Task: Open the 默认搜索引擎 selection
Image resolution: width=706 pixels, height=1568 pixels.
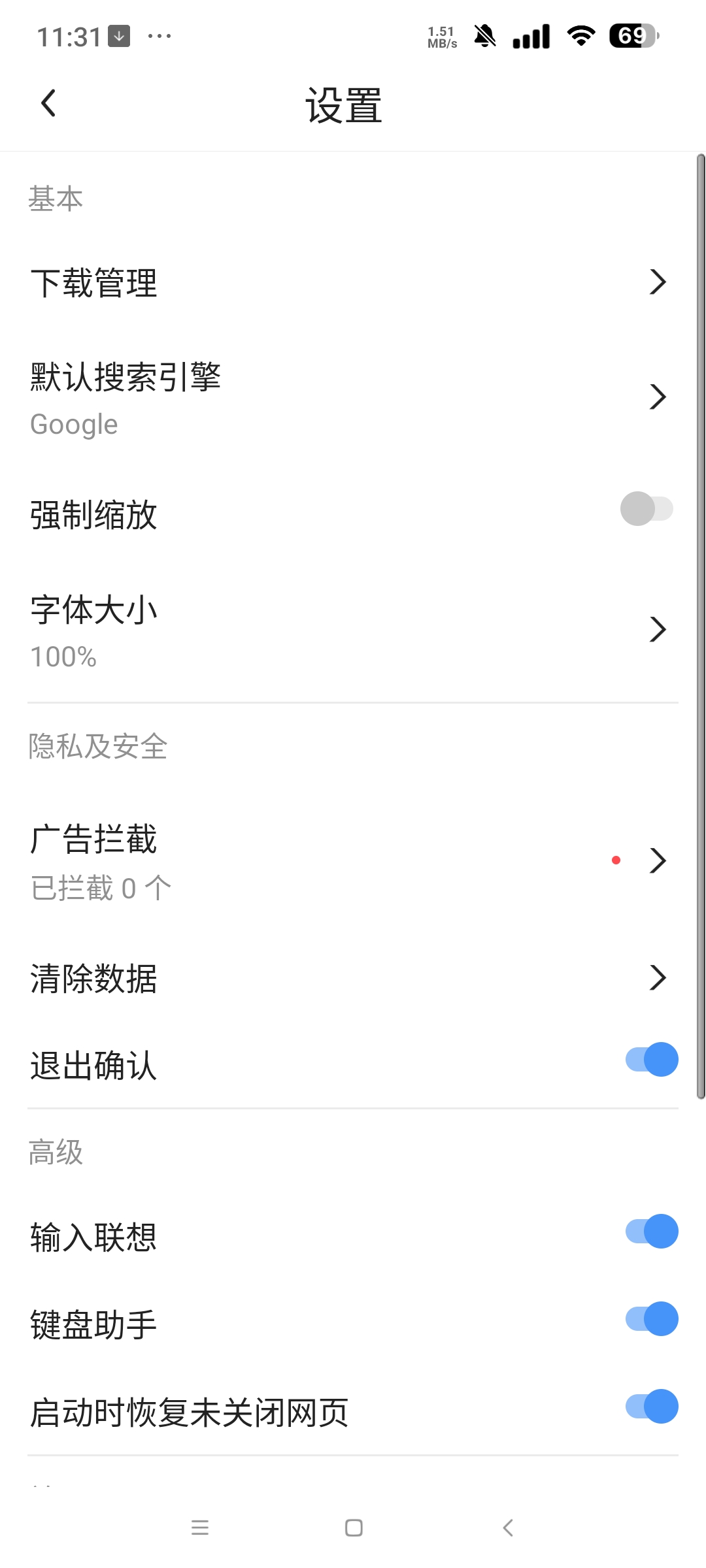Action: point(353,397)
